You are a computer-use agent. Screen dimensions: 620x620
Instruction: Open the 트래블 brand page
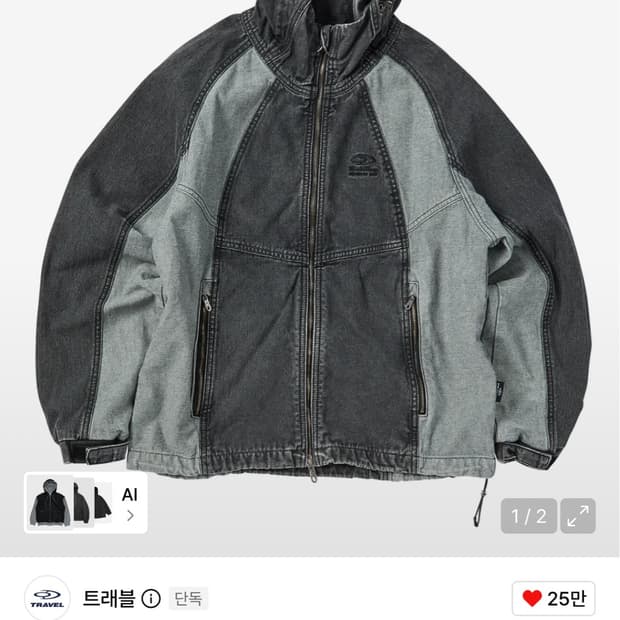point(109,598)
